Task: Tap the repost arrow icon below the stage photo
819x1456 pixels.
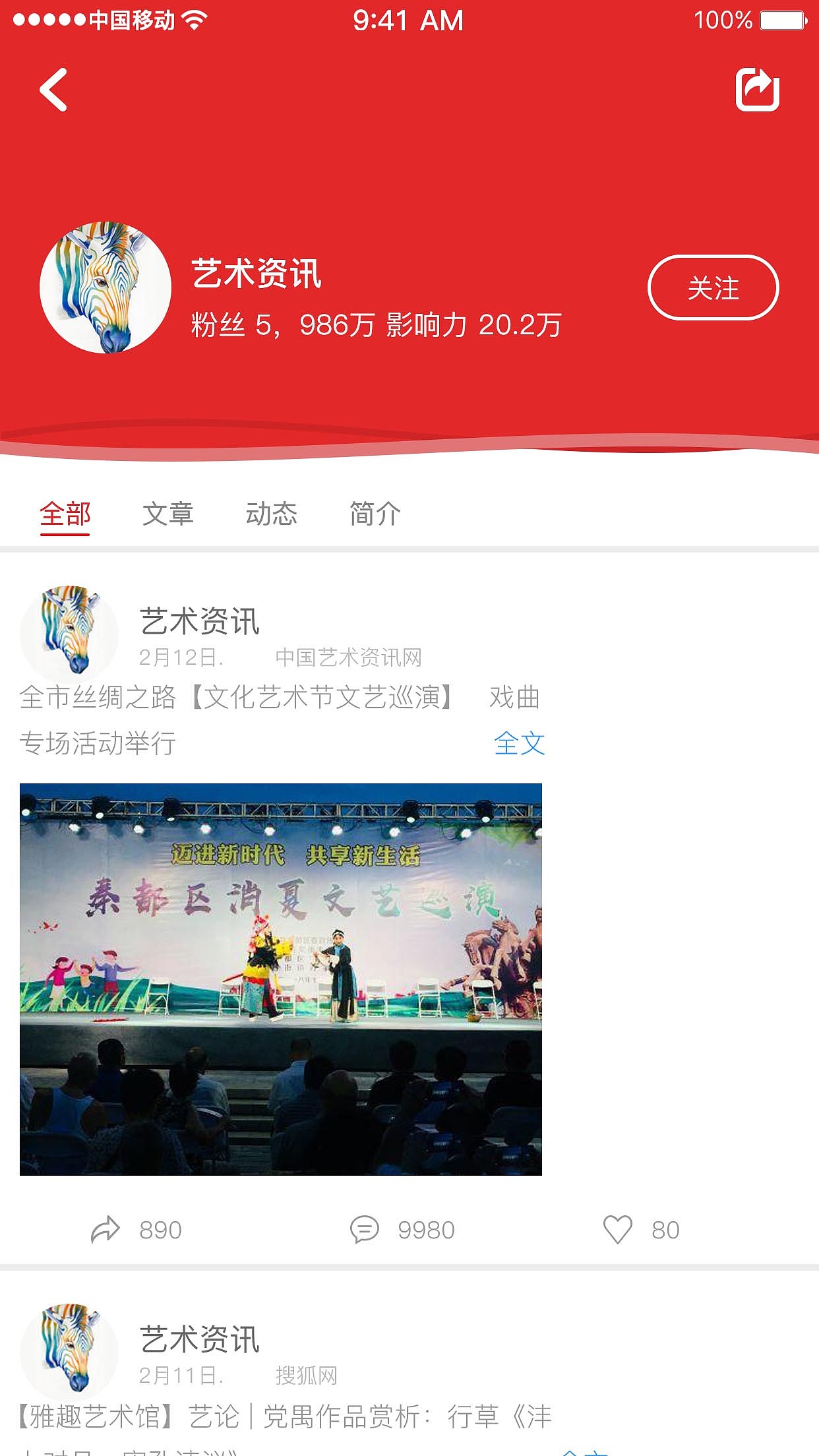Action: (106, 1228)
